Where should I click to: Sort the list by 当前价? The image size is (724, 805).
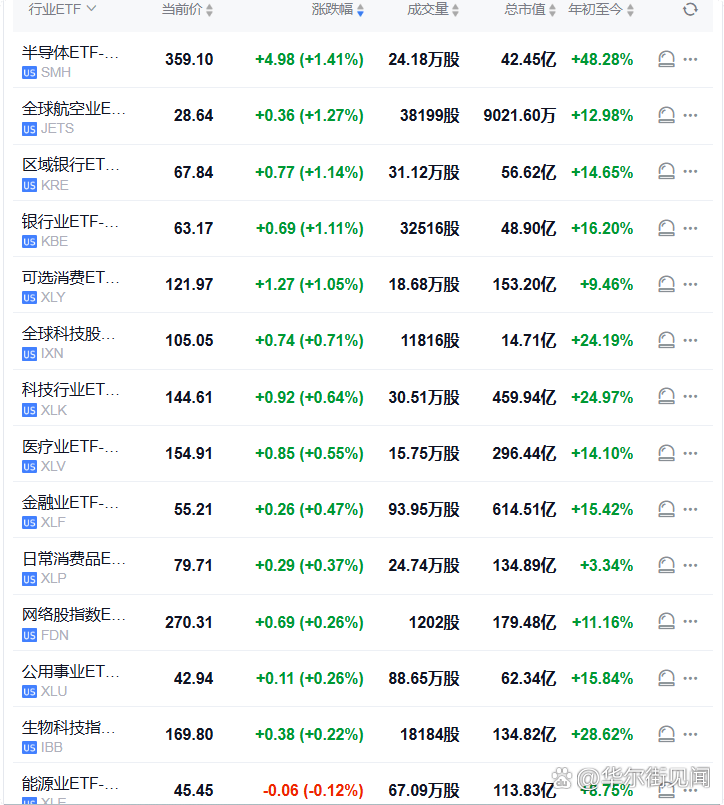point(187,9)
